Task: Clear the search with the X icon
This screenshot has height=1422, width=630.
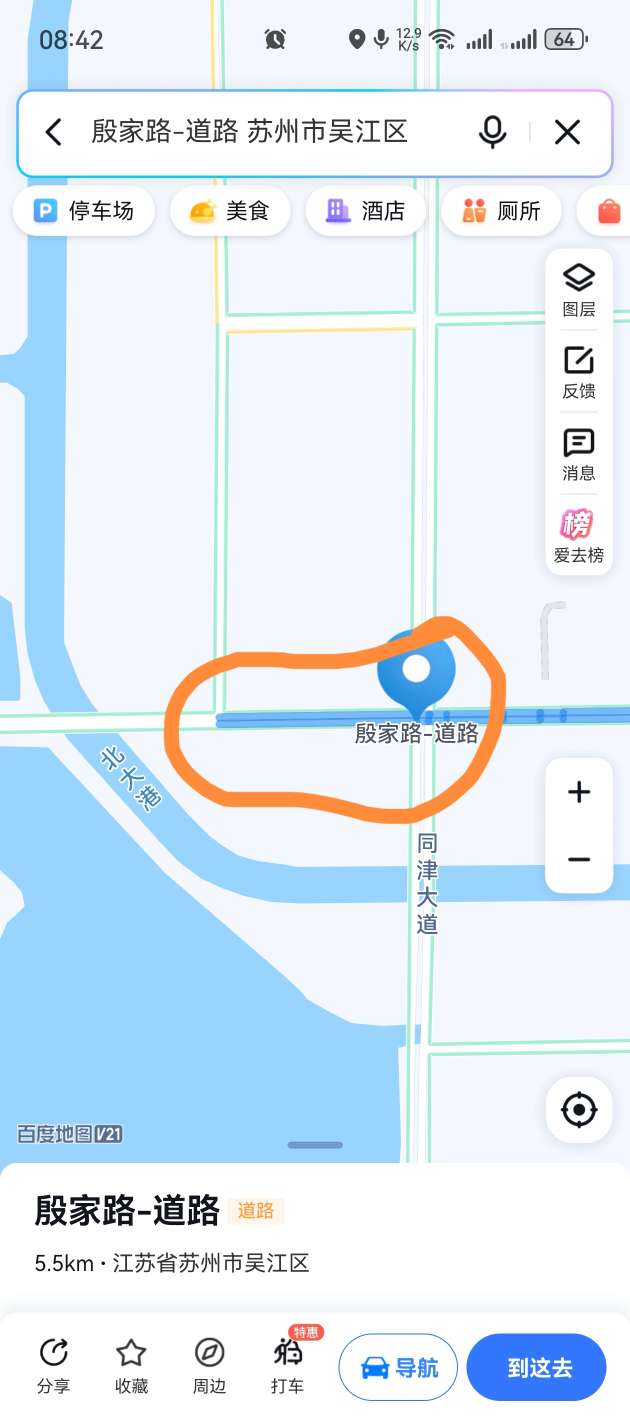Action: coord(567,132)
